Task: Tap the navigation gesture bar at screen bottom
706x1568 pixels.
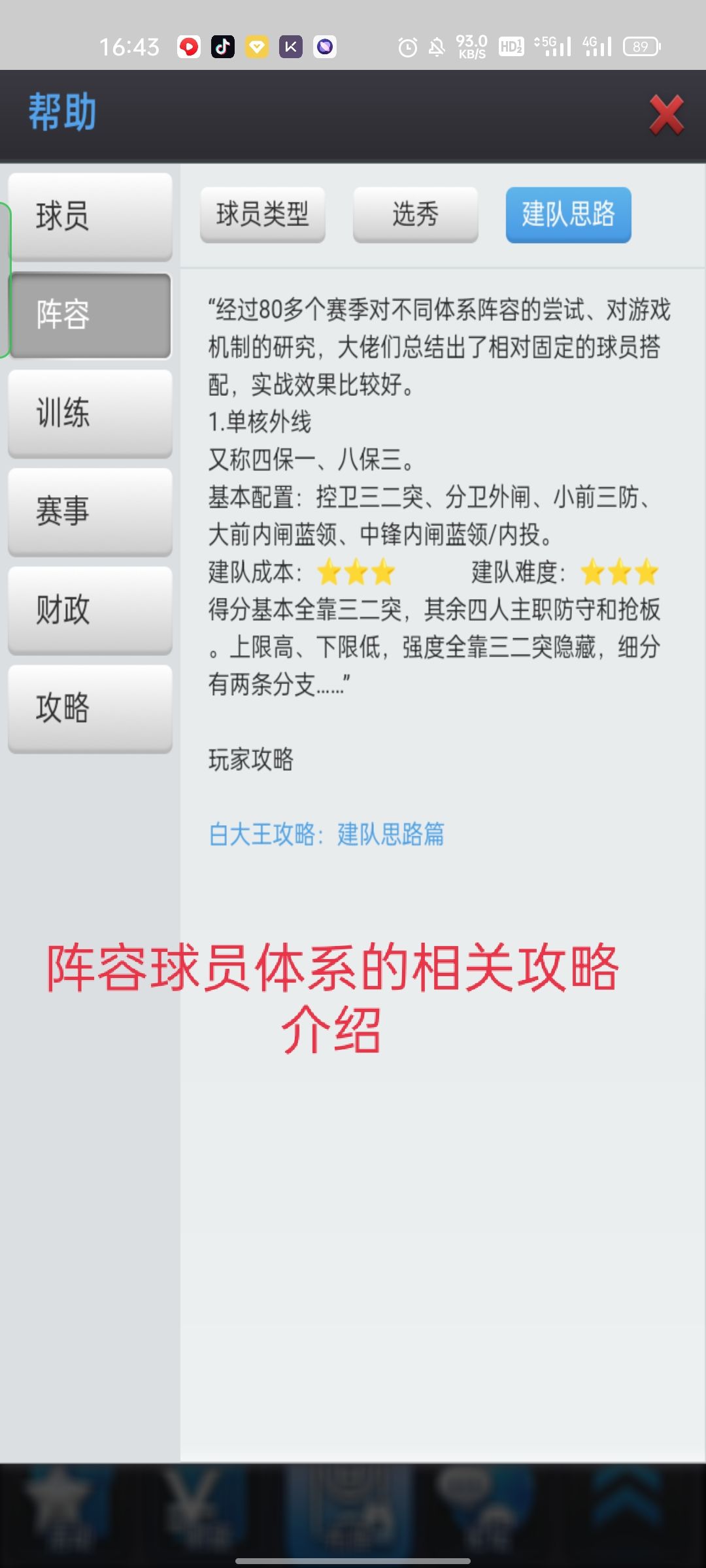Action: click(x=353, y=1560)
